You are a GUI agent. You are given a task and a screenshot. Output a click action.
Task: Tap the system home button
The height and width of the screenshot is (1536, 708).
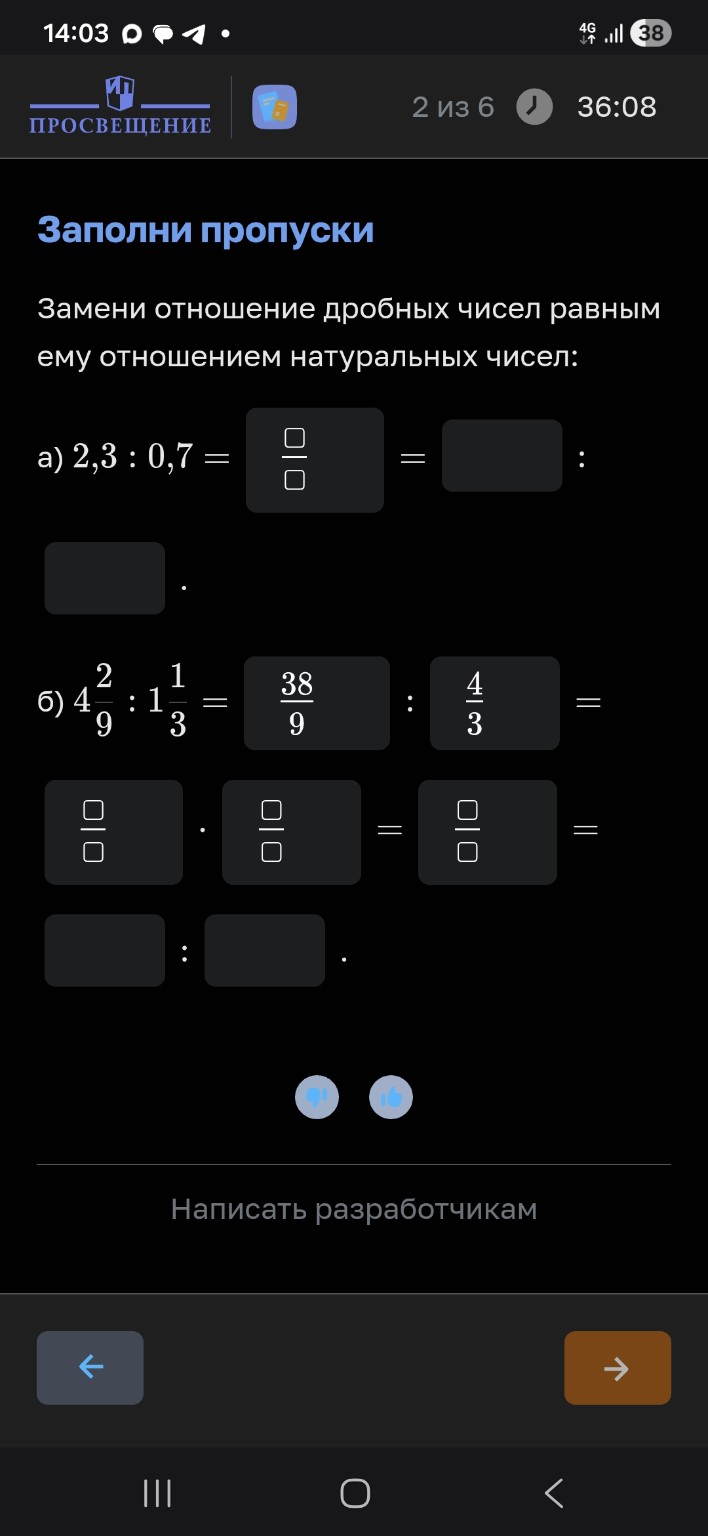pyautogui.click(x=354, y=1493)
